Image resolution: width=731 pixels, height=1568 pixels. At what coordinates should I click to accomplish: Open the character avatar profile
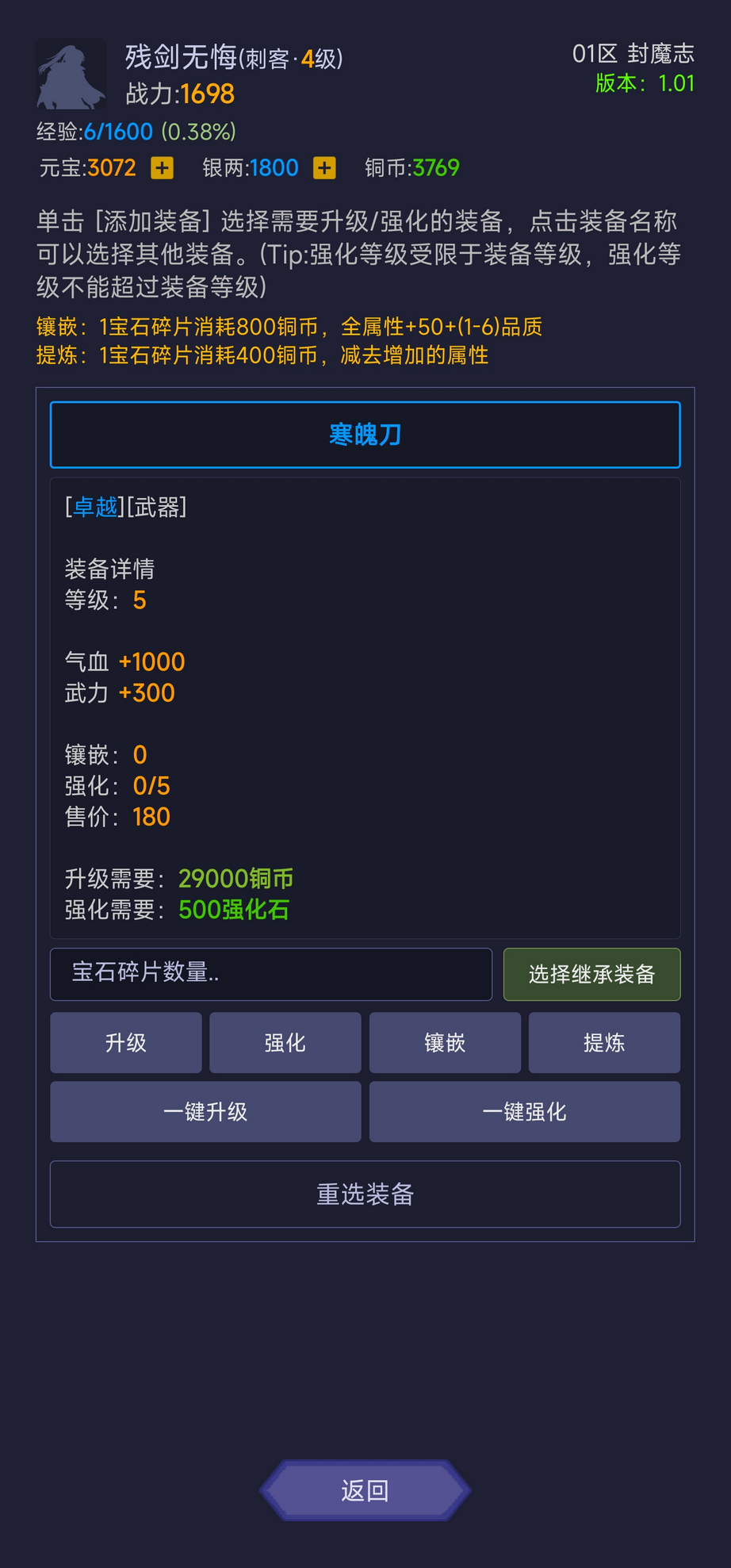click(71, 75)
